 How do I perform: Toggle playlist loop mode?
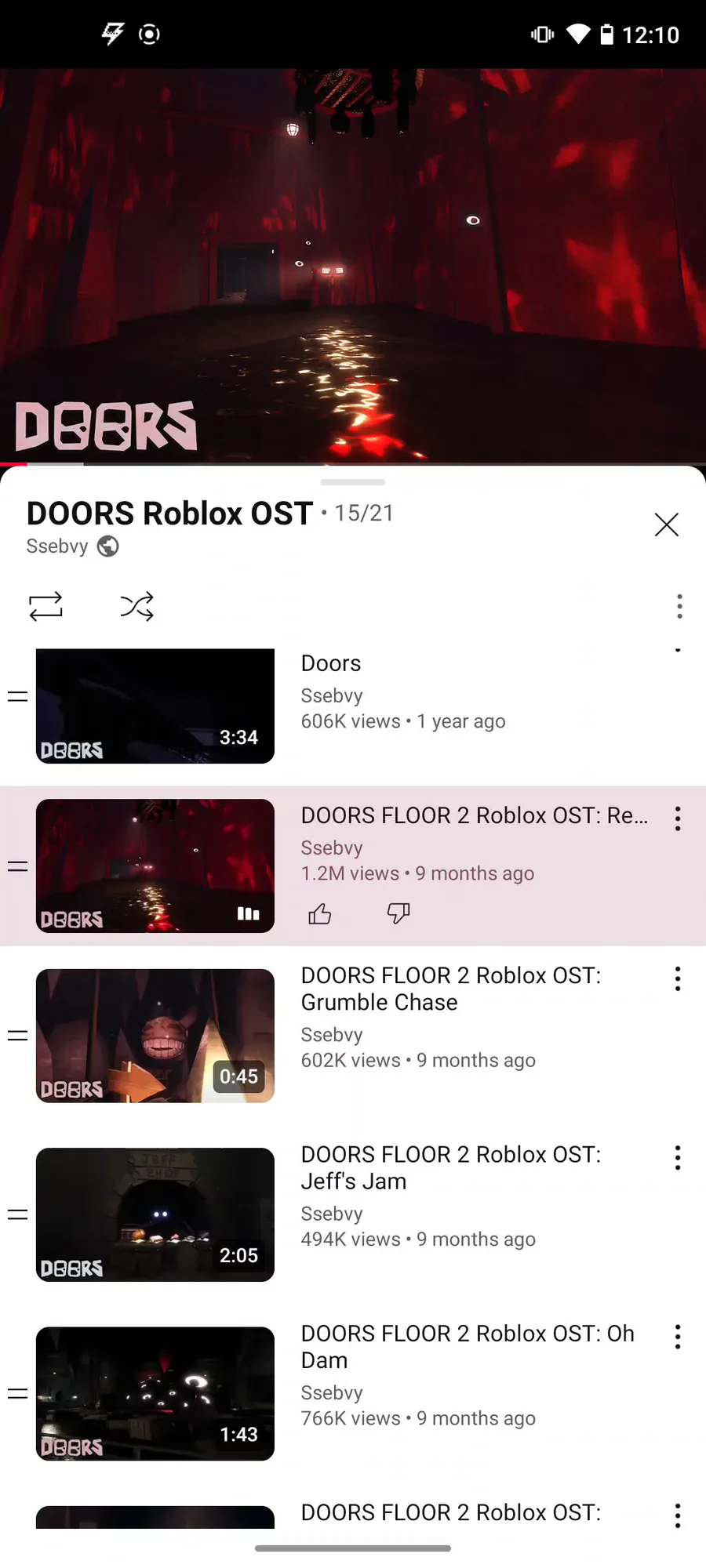click(45, 606)
